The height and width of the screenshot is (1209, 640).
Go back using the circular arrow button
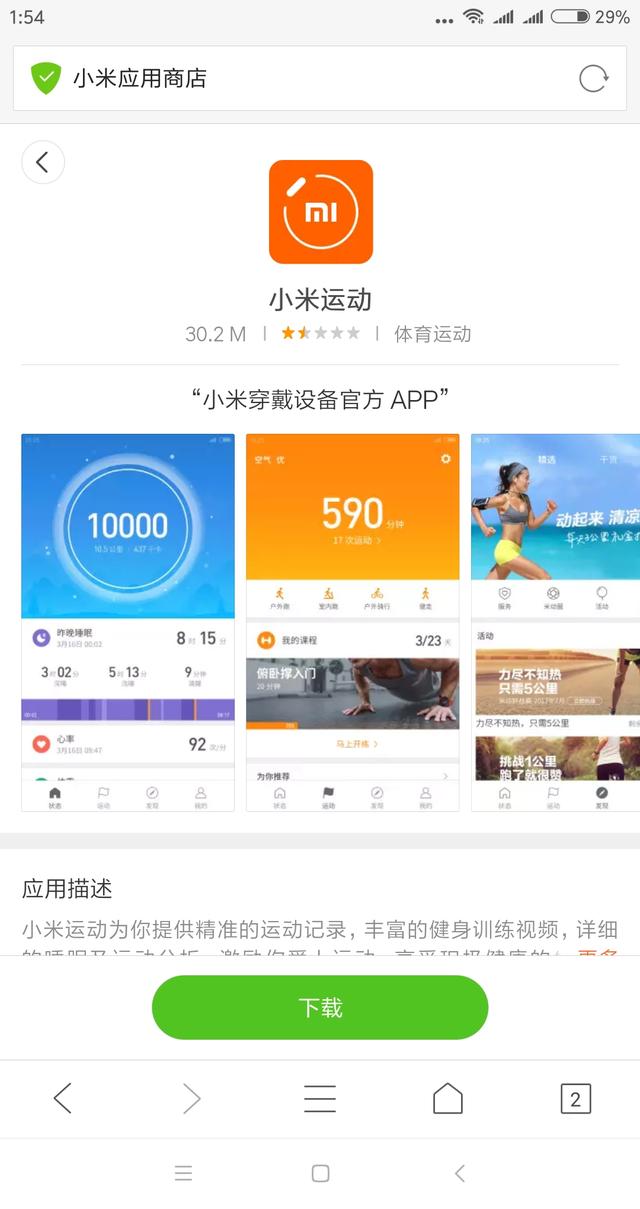[x=43, y=162]
